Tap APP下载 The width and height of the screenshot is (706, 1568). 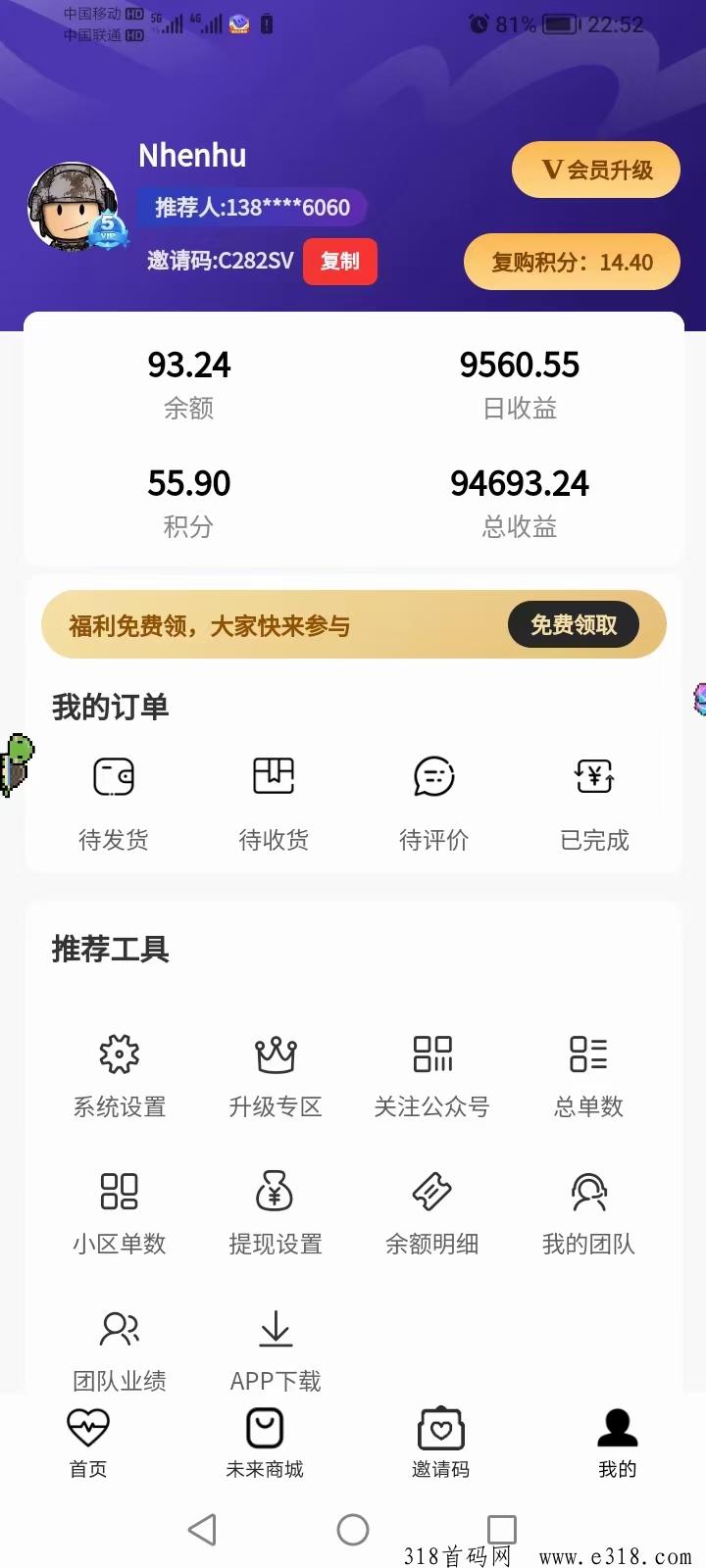click(x=276, y=1349)
